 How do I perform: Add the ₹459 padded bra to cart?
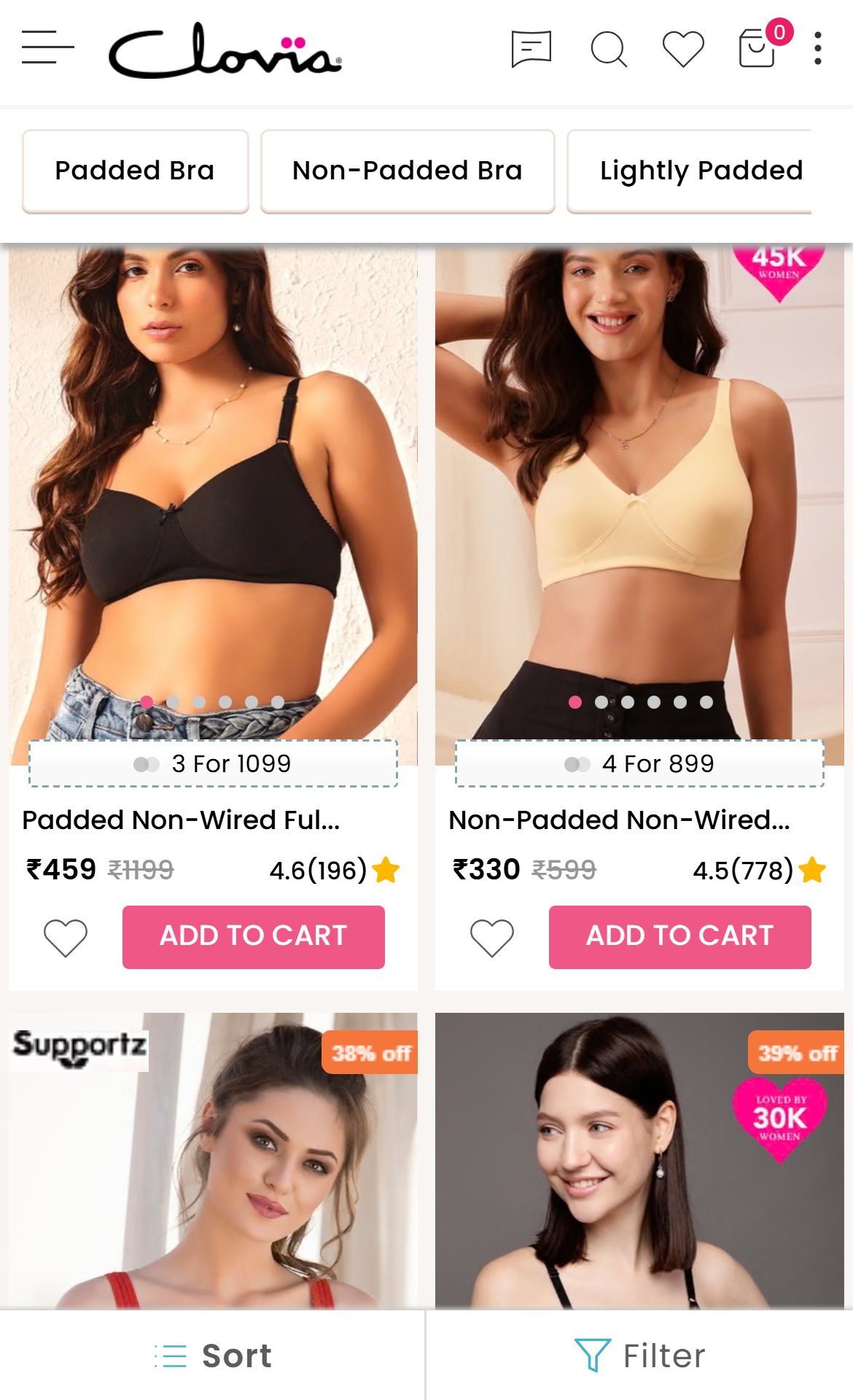pyautogui.click(x=254, y=937)
